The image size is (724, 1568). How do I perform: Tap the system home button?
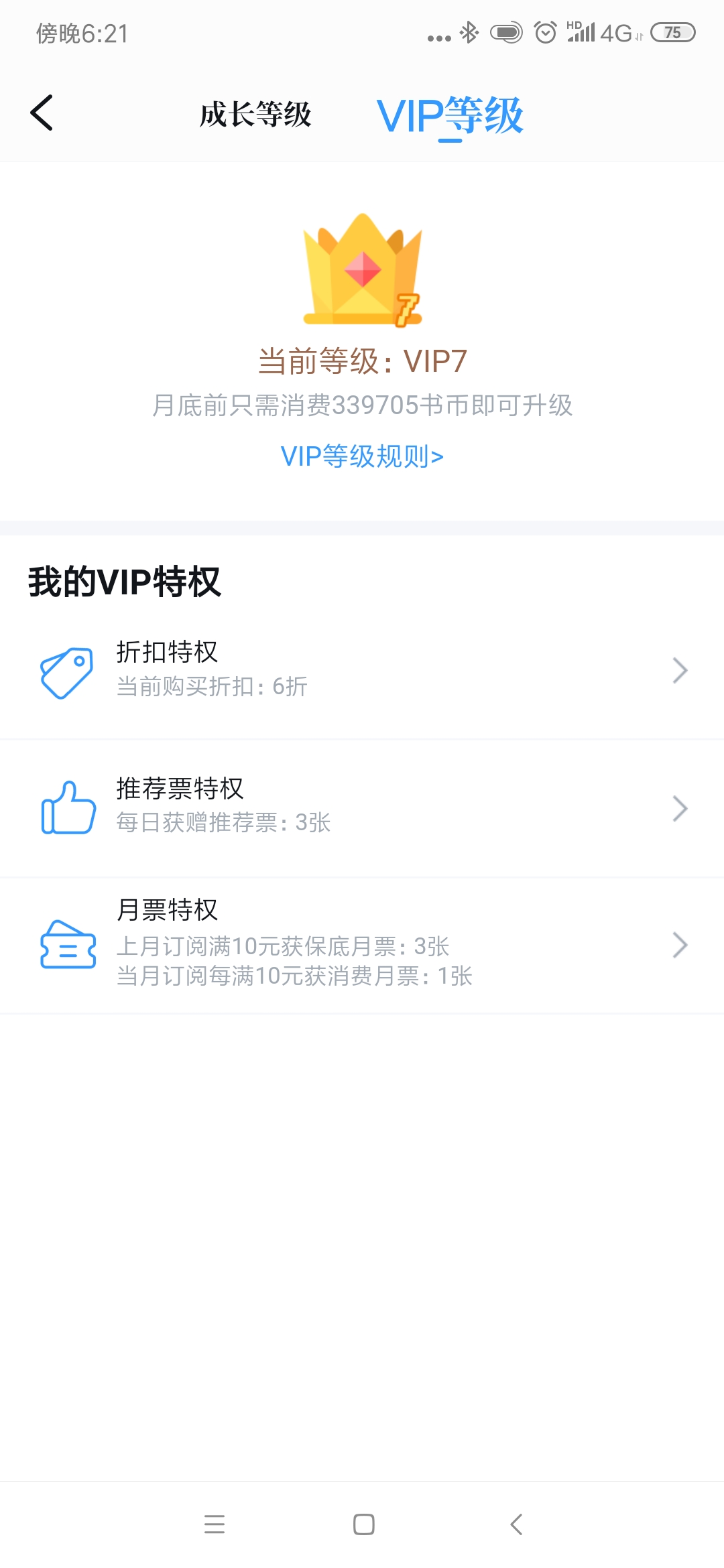click(x=363, y=1524)
